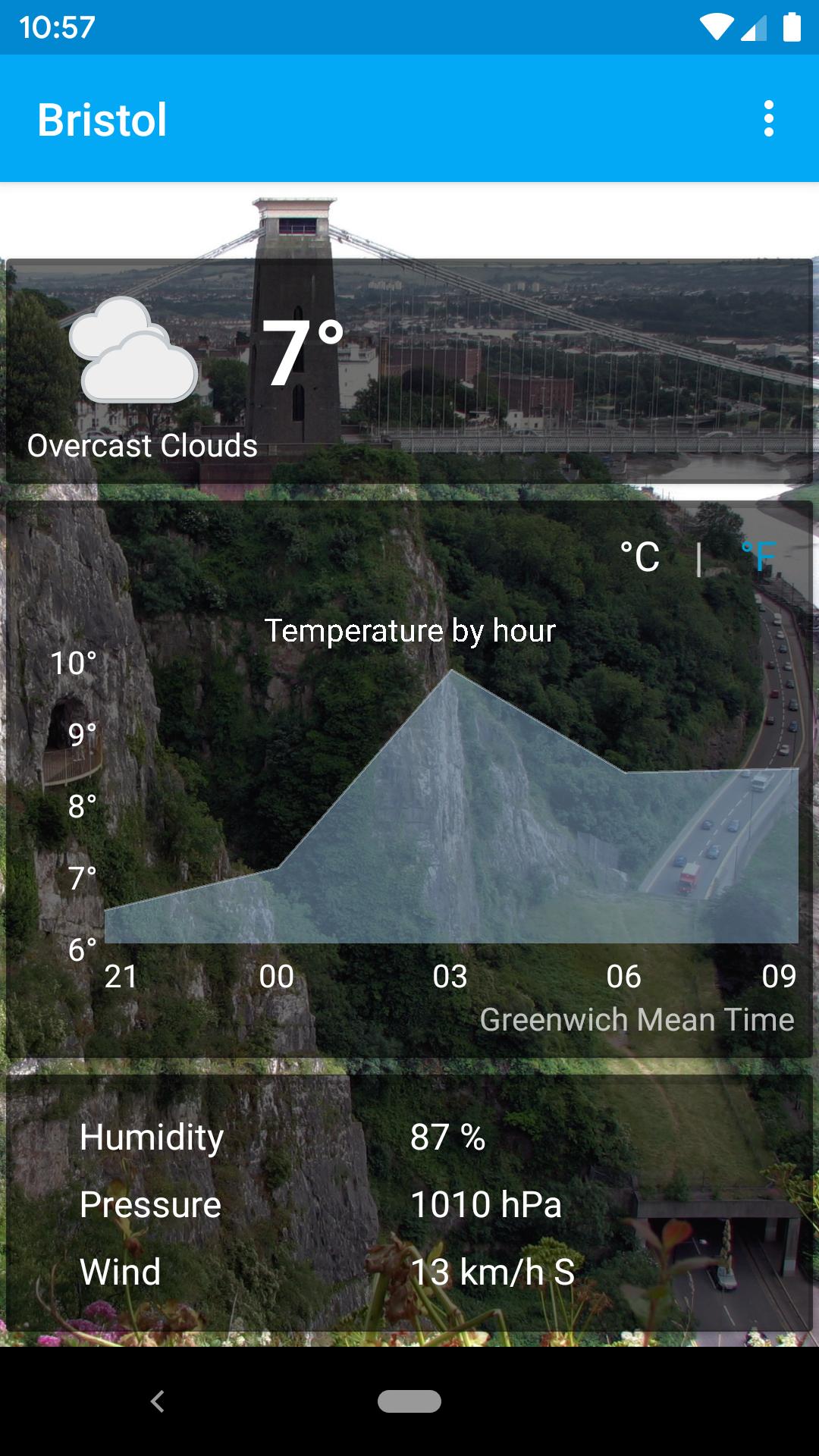Switch temperature unit to °F
This screenshot has width=819, height=1456.
click(x=758, y=558)
